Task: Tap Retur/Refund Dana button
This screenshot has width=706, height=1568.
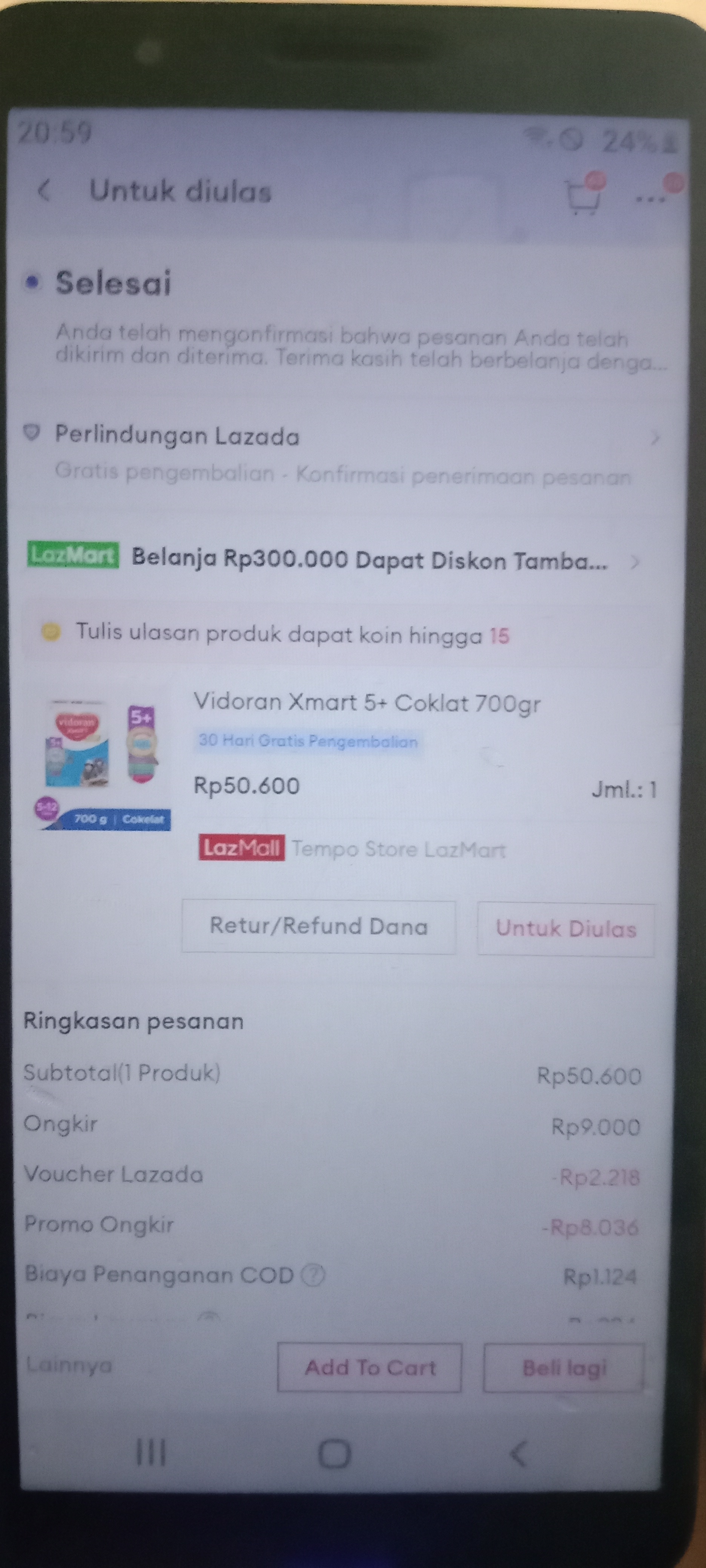Action: (x=319, y=926)
